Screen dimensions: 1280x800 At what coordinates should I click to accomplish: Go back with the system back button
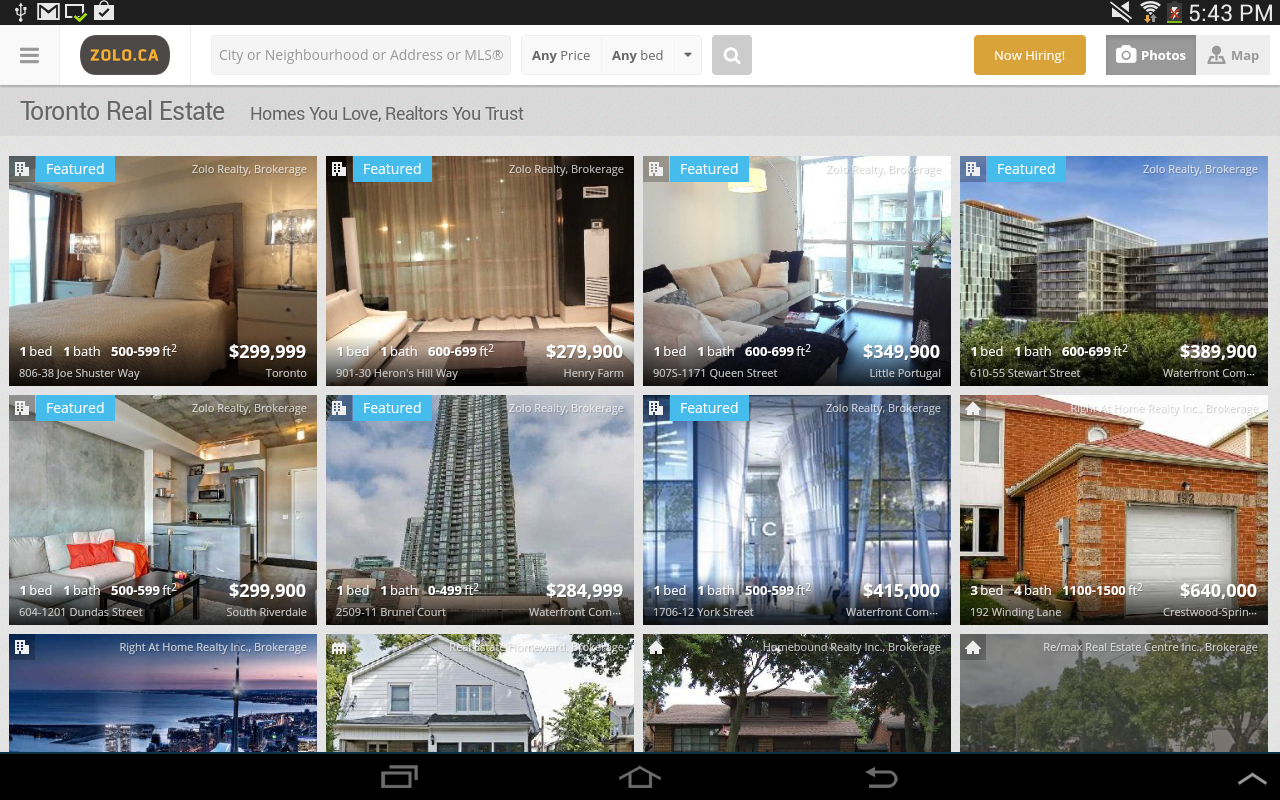[881, 777]
